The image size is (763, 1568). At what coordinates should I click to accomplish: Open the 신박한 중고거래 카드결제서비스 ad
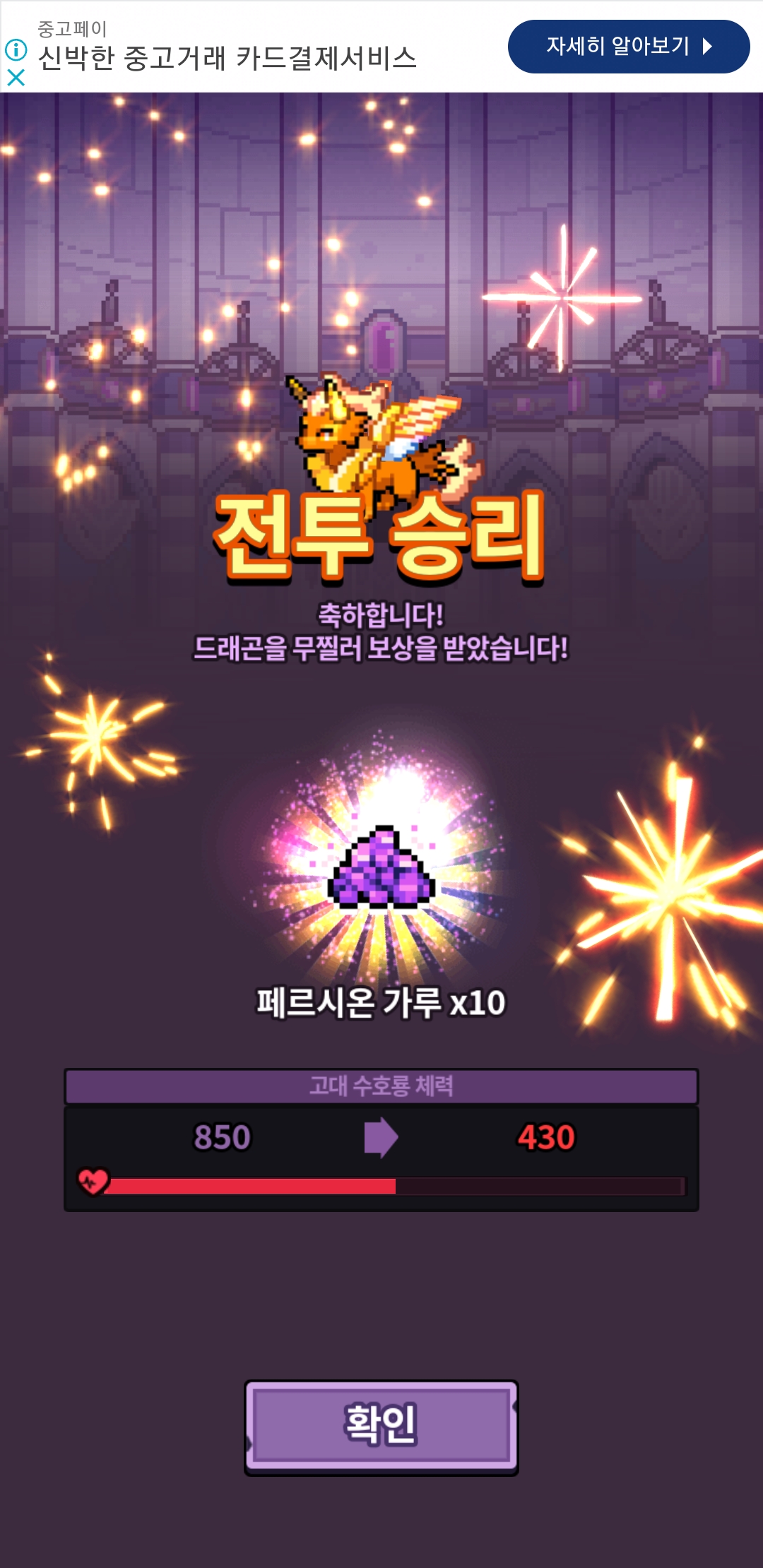coord(227,58)
